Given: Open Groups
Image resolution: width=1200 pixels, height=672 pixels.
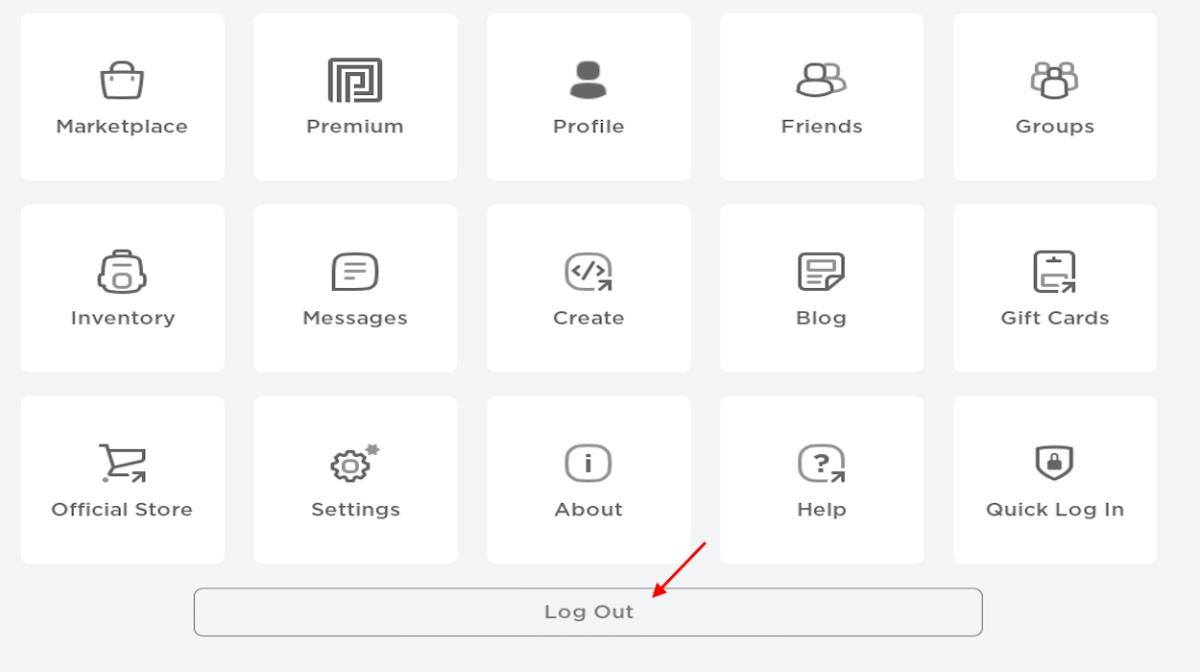Looking at the screenshot, I should coord(1054,97).
